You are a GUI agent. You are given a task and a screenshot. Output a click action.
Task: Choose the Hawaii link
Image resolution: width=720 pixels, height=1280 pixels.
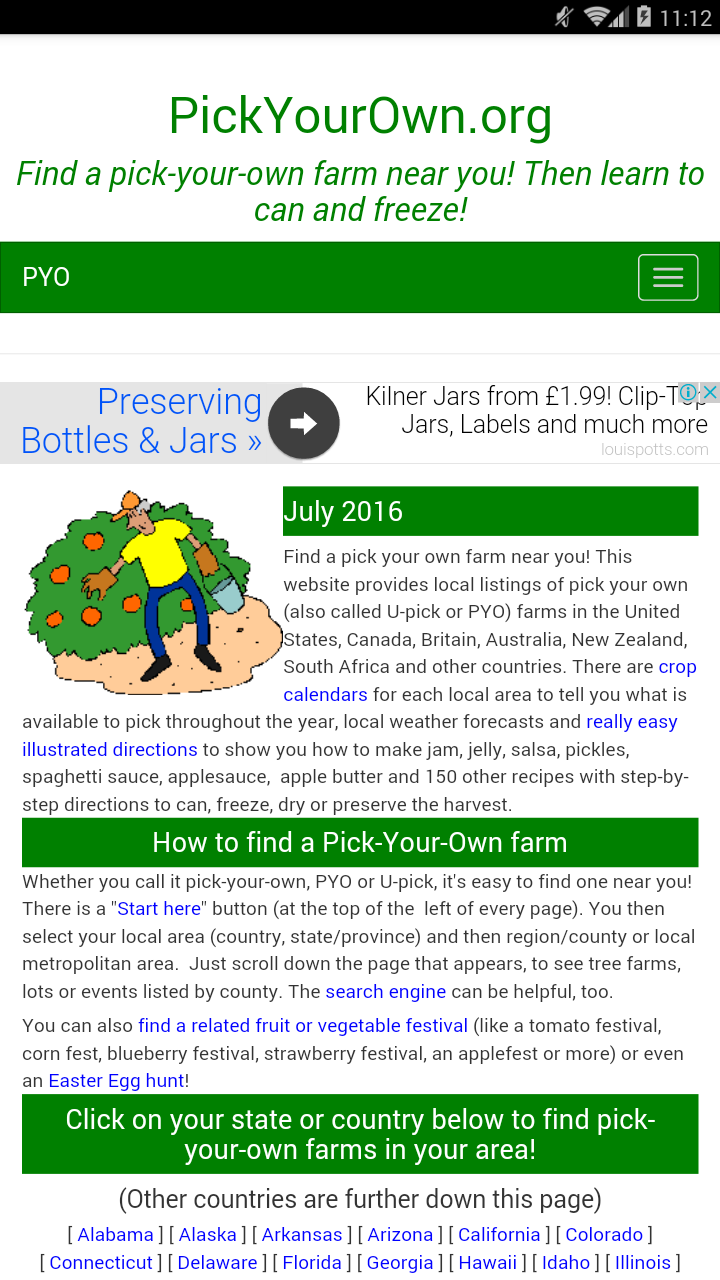coord(487,1263)
